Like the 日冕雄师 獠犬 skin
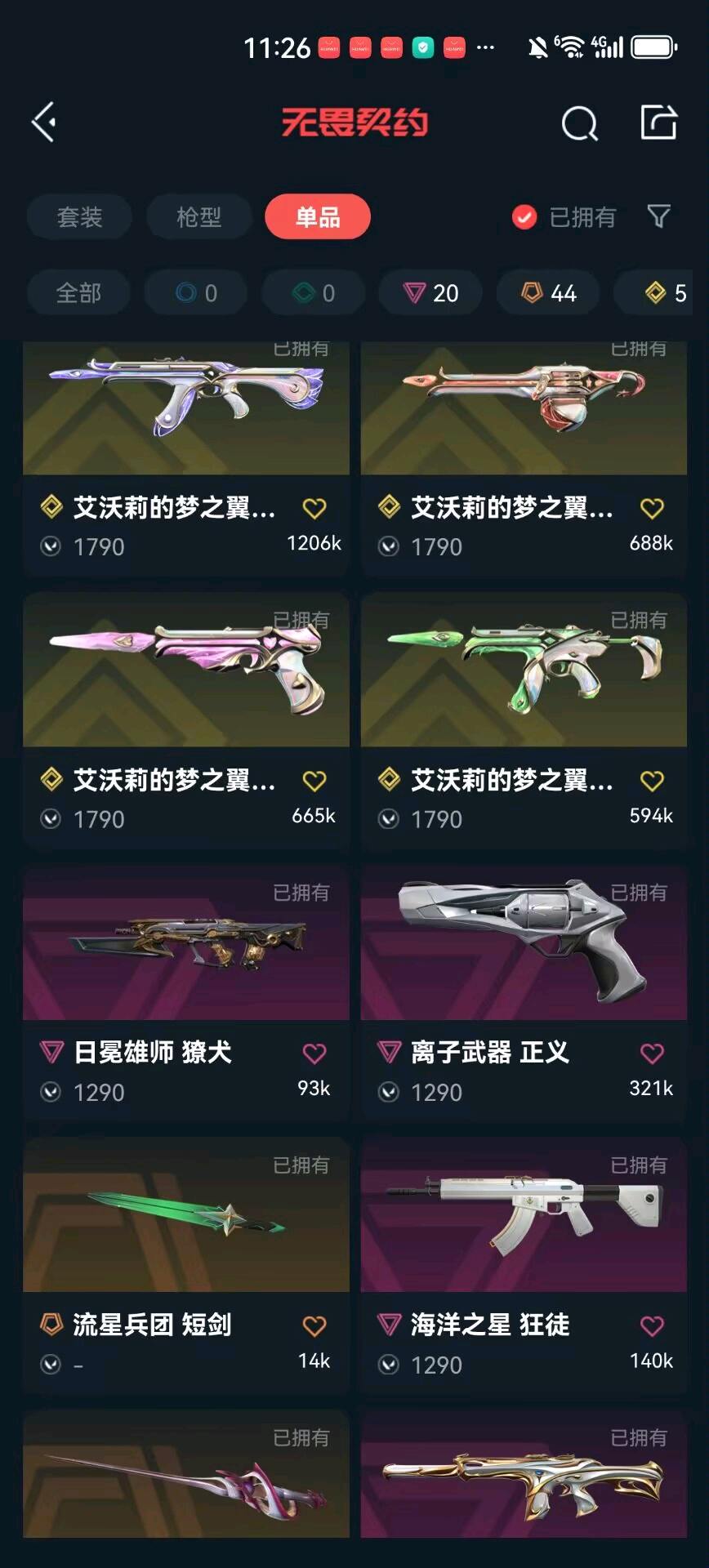 [314, 1053]
